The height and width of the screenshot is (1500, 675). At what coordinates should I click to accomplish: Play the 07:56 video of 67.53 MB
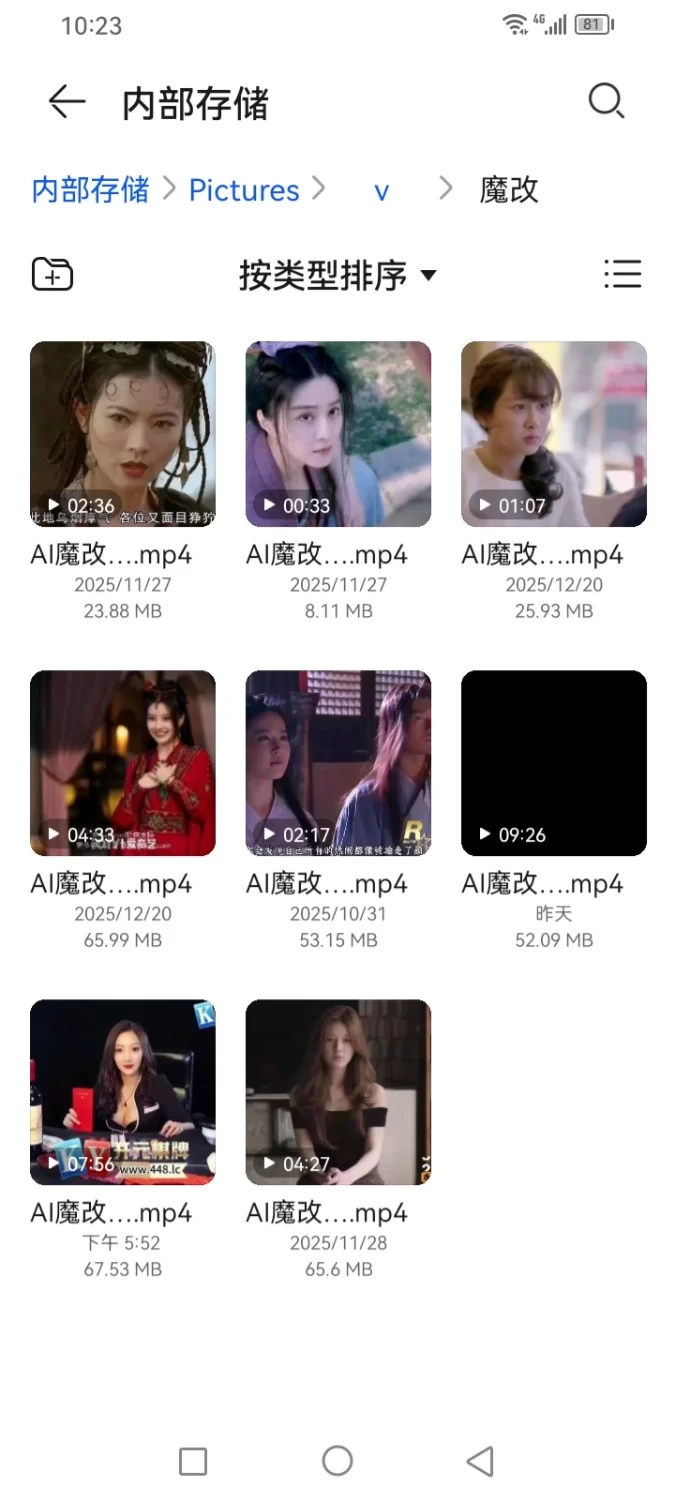click(123, 1092)
